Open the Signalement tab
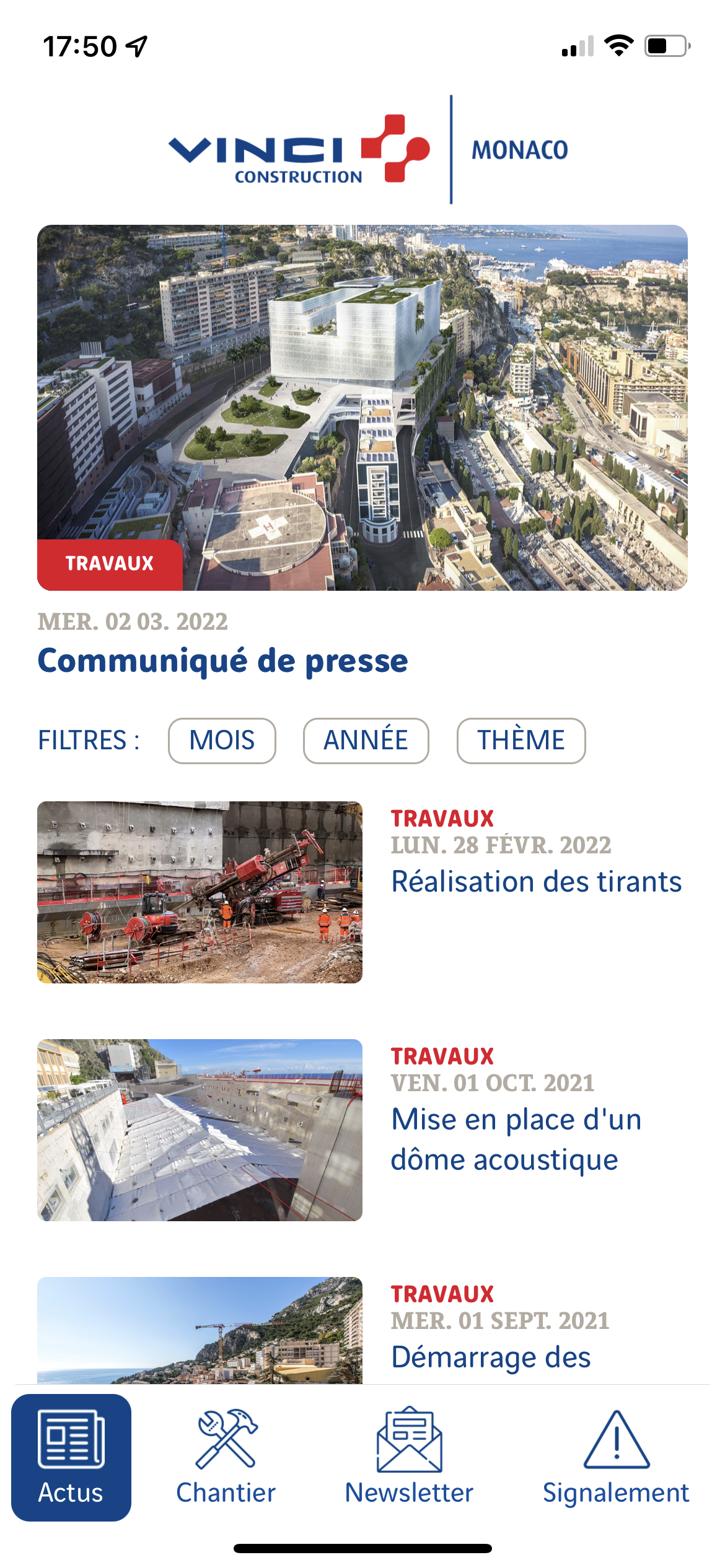The width and height of the screenshot is (725, 1568). [x=616, y=1457]
